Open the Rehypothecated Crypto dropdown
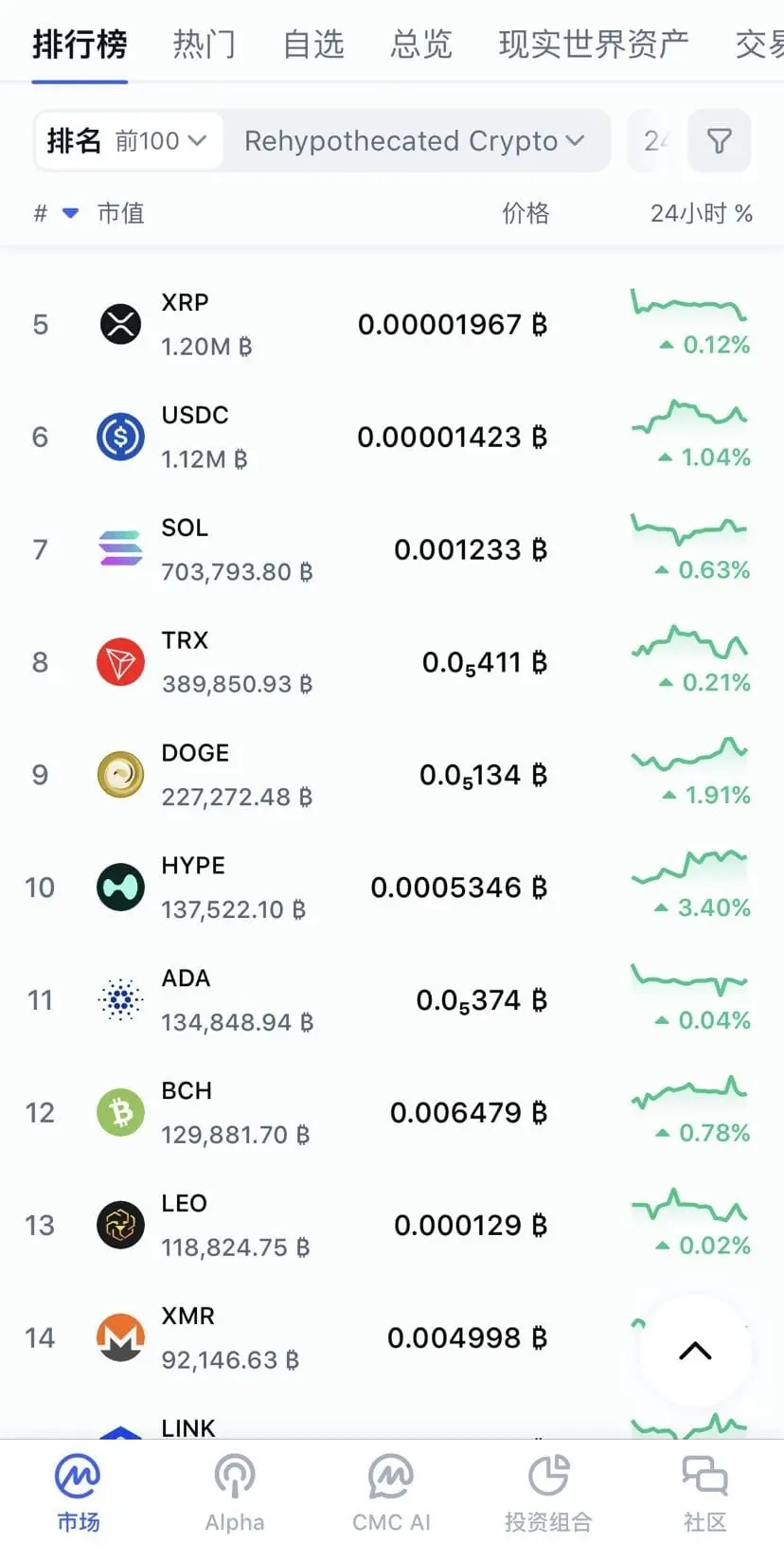Image resolution: width=784 pixels, height=1561 pixels. click(415, 141)
